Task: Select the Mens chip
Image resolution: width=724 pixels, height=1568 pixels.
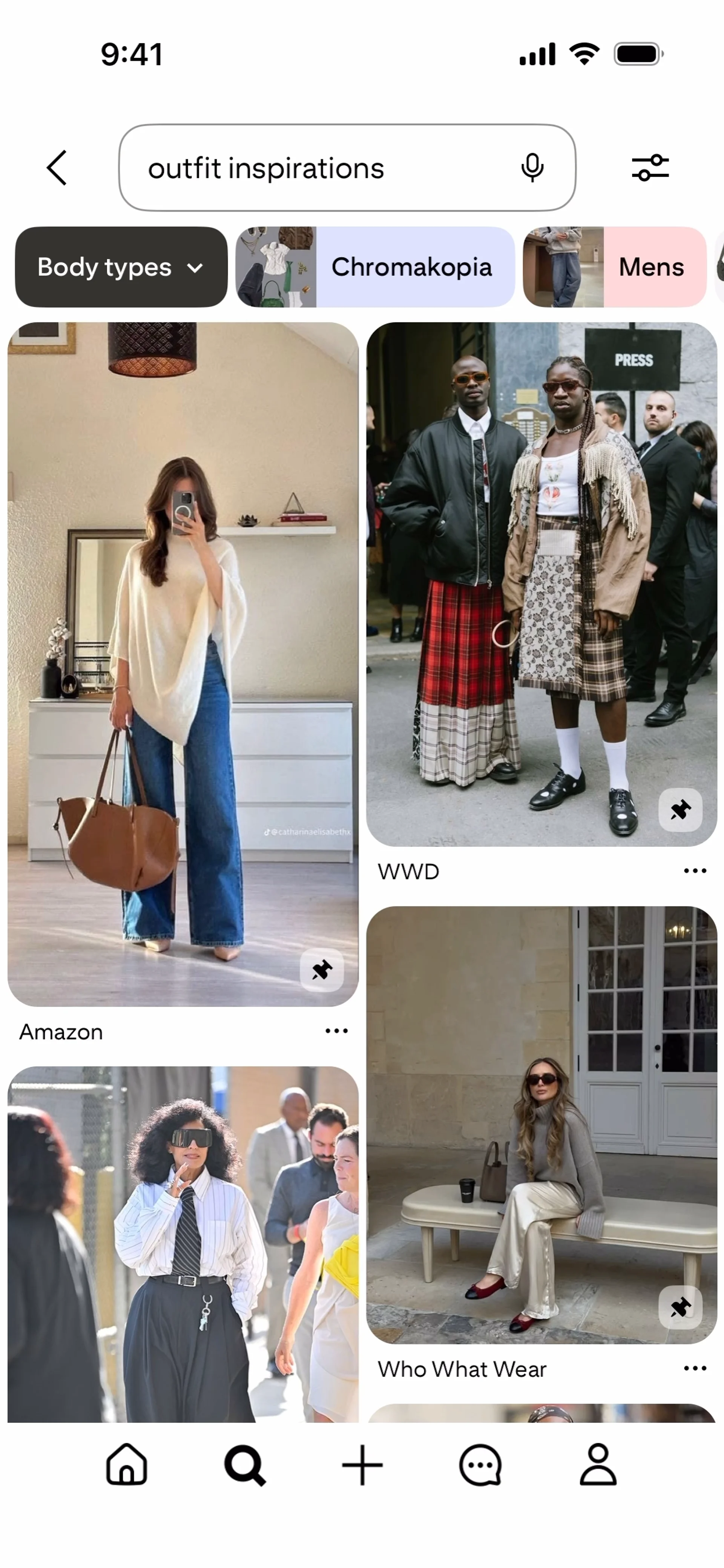Action: tap(614, 267)
